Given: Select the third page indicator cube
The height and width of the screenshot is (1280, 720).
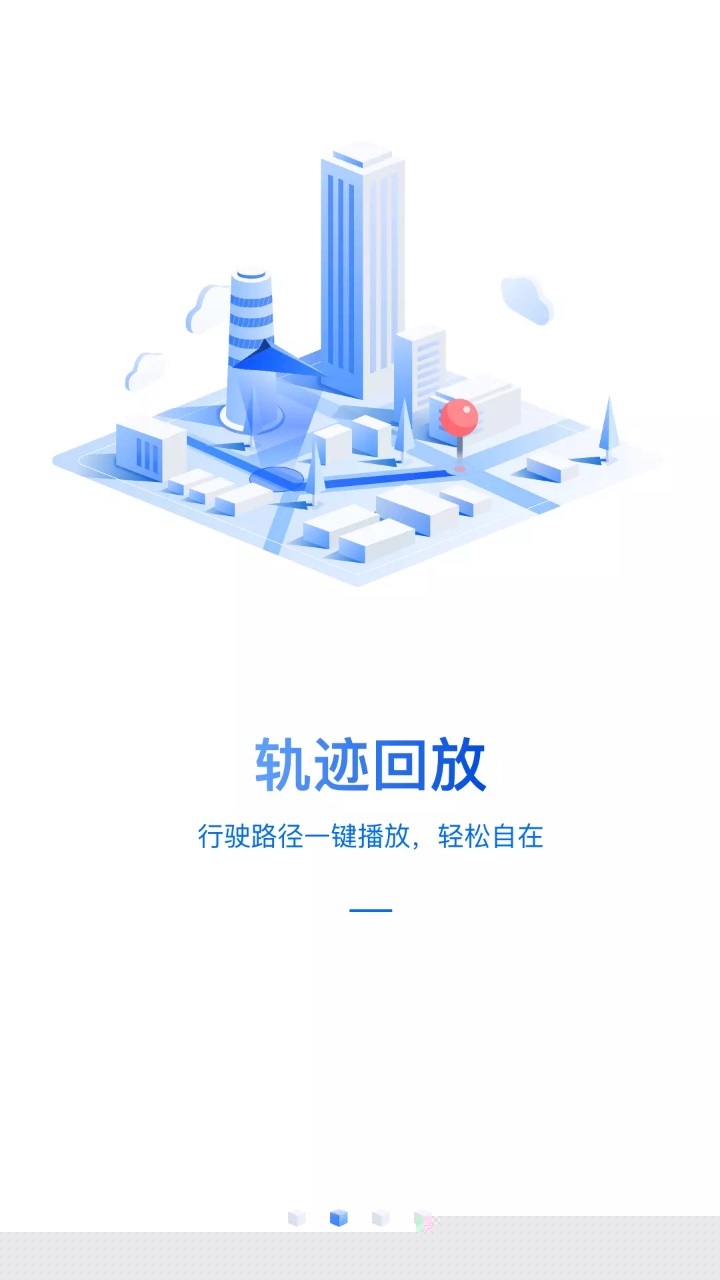Looking at the screenshot, I should 380,1218.
